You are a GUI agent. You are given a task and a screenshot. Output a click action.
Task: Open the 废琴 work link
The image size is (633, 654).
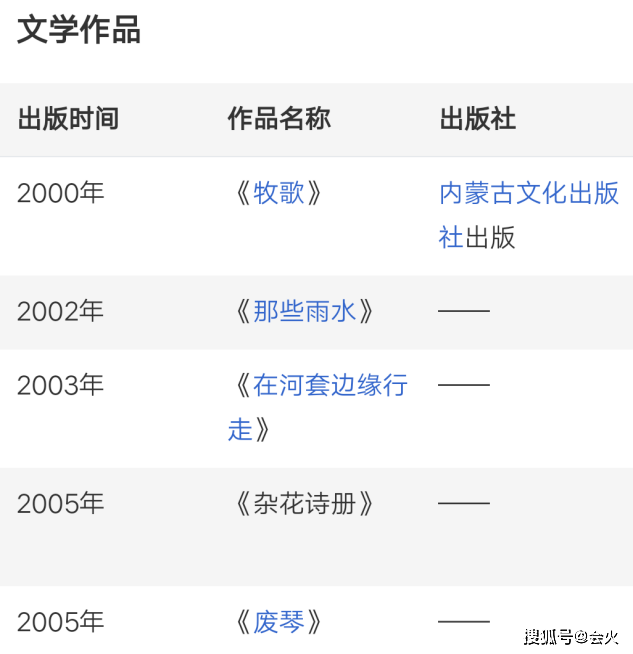pos(278,621)
